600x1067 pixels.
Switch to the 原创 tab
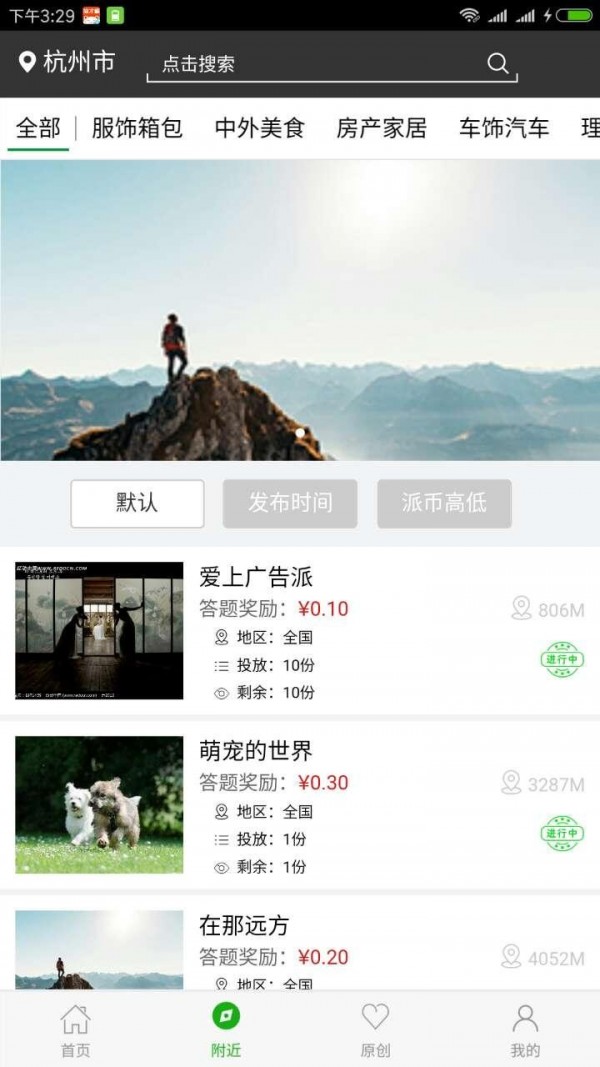pyautogui.click(x=375, y=1030)
